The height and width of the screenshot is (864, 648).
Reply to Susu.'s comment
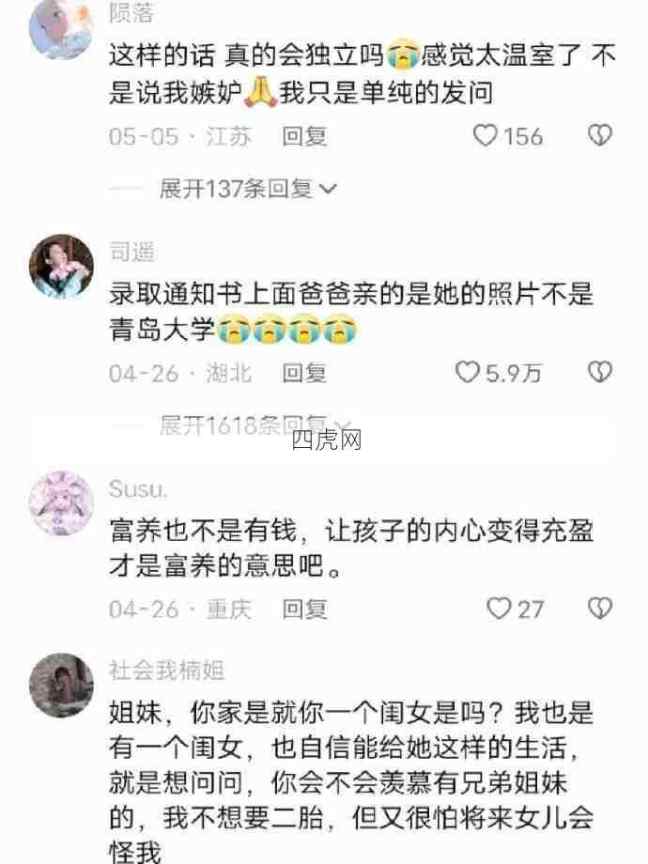coord(304,608)
